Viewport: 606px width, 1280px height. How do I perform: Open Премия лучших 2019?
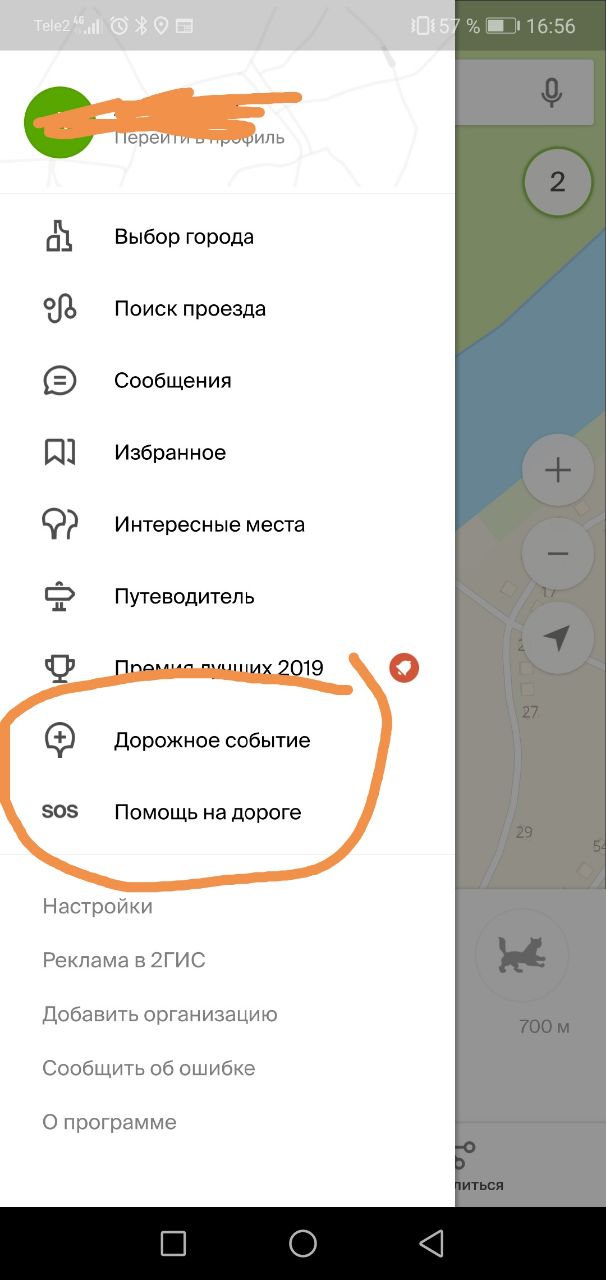[x=219, y=668]
